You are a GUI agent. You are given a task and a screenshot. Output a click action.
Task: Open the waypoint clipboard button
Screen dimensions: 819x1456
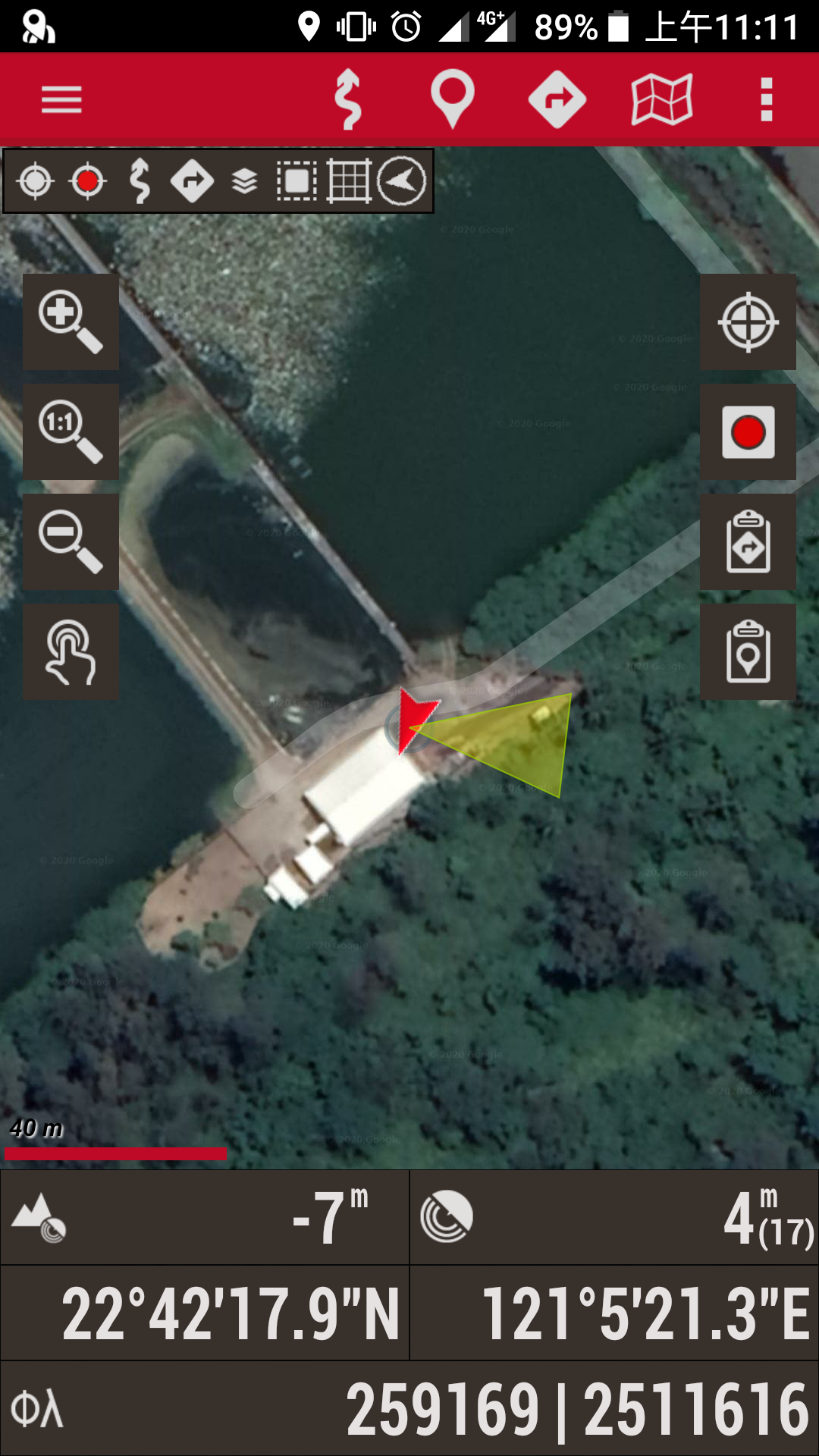[748, 651]
